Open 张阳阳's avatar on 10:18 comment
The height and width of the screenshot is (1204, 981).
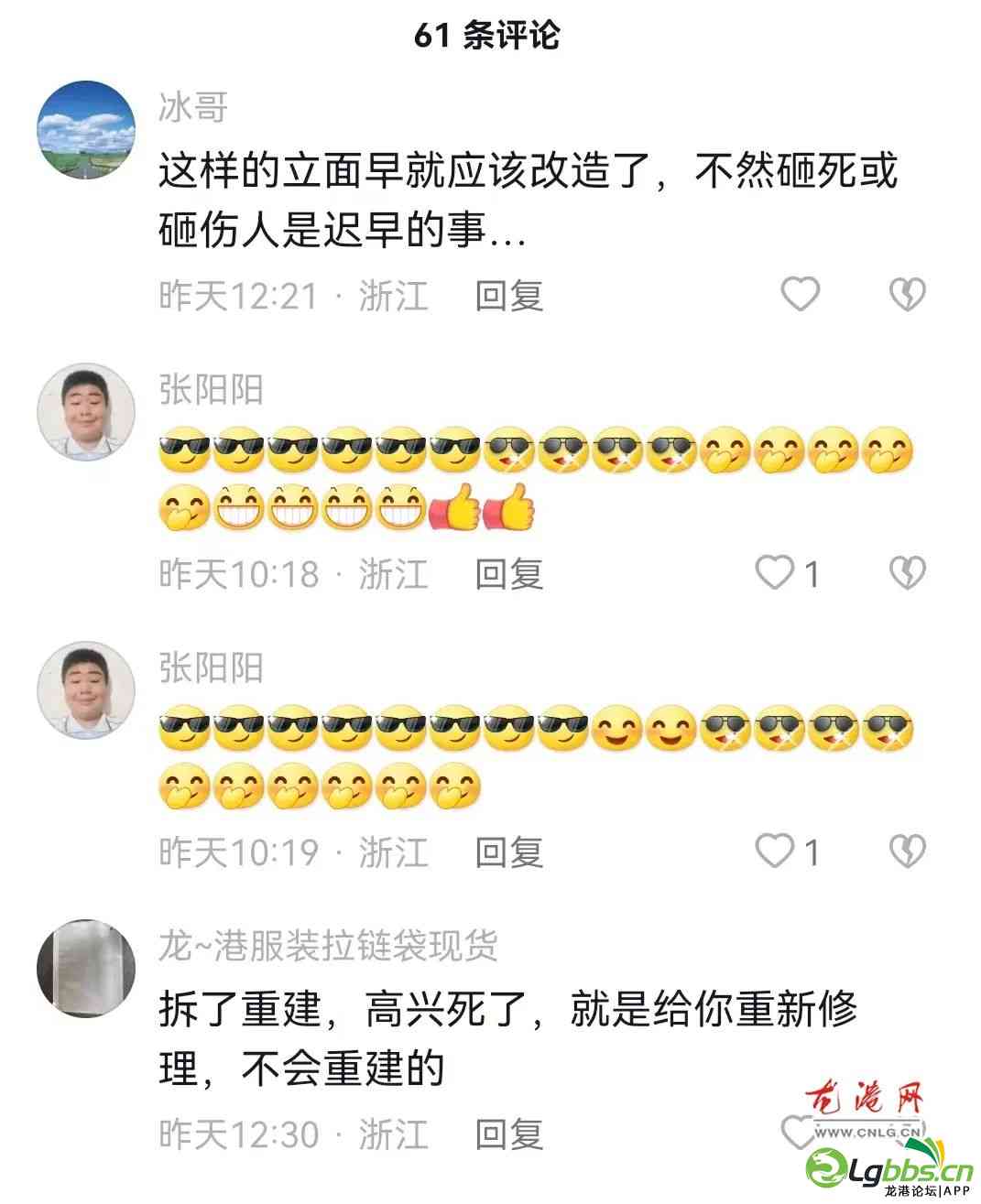pos(87,411)
